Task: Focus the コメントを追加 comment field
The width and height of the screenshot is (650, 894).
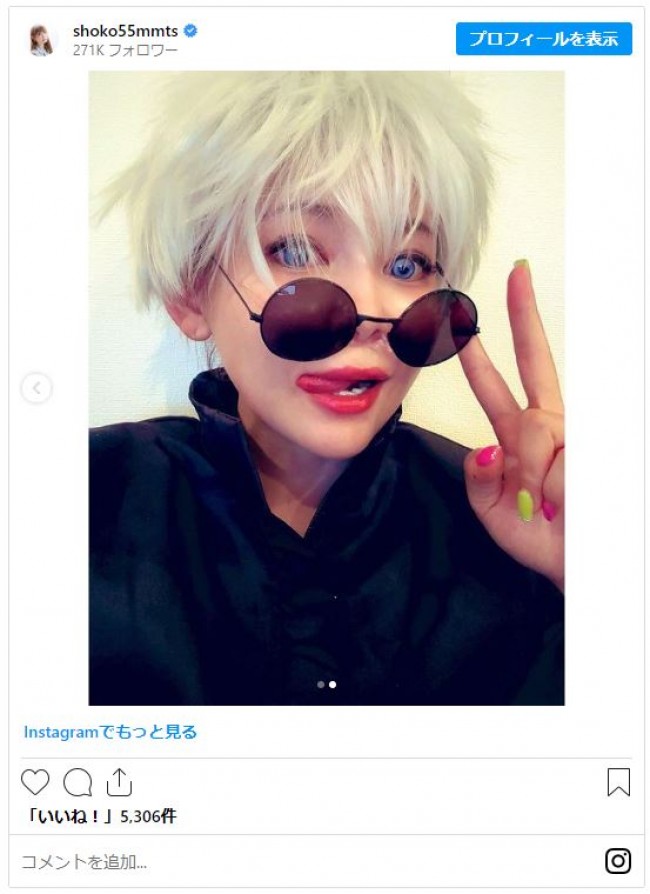Action: (300, 861)
